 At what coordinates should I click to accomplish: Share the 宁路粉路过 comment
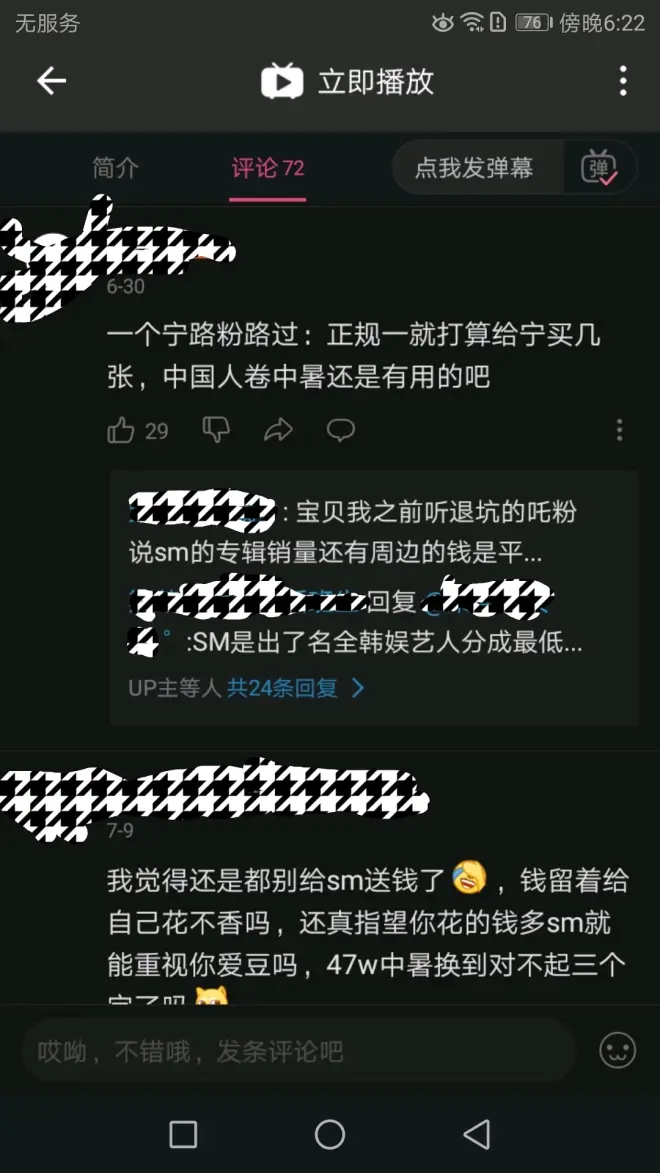click(x=278, y=431)
